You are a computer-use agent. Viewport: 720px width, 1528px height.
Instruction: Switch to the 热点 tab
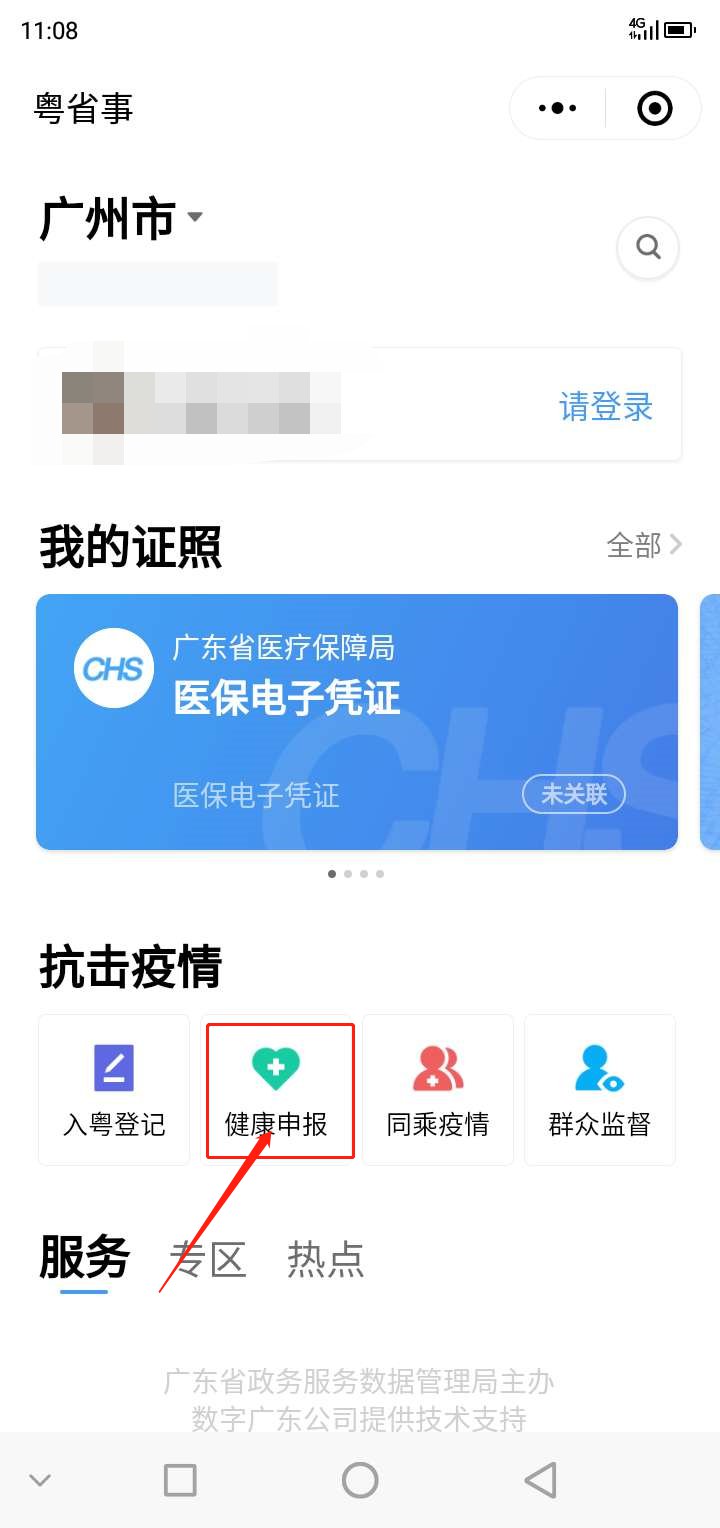tap(325, 1260)
